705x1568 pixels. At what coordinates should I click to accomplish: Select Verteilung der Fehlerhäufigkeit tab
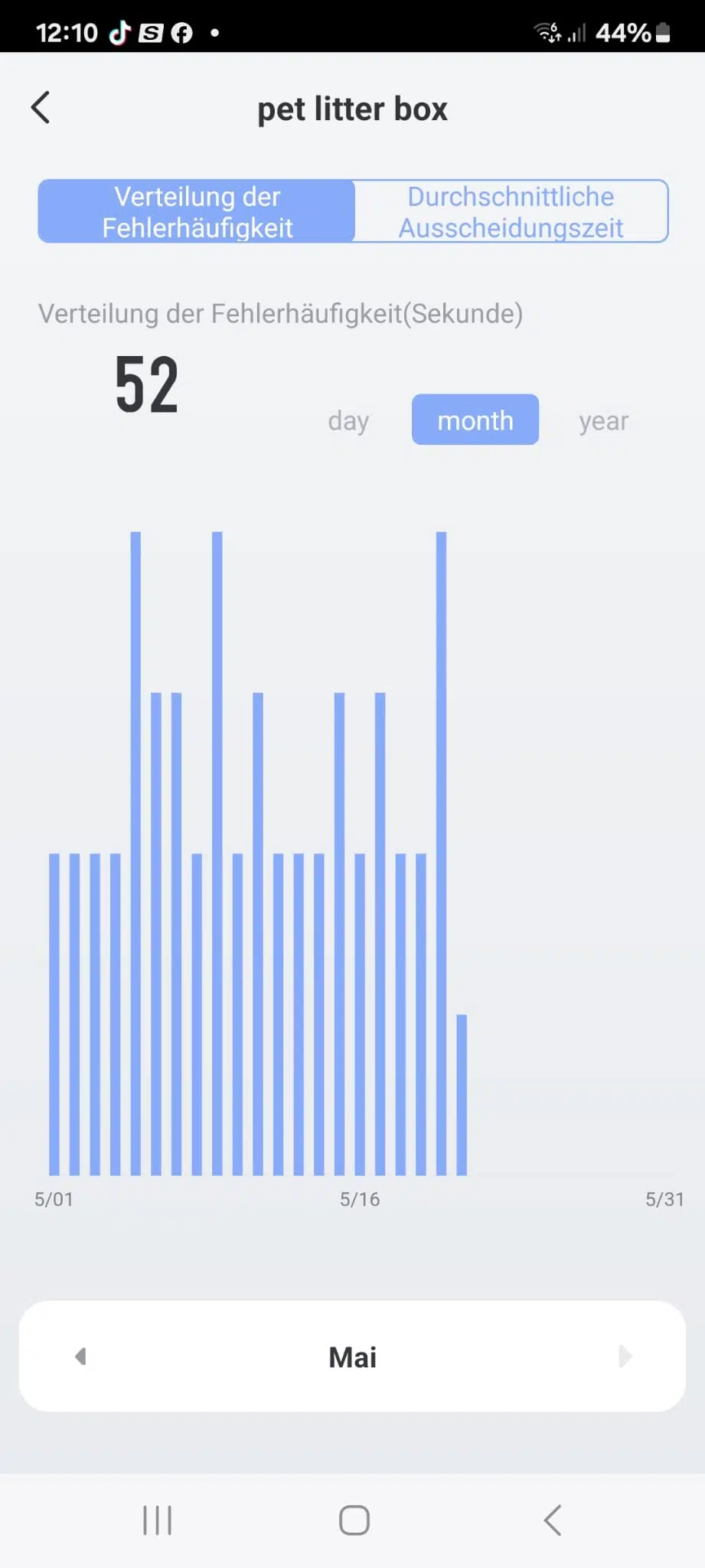coord(197,211)
